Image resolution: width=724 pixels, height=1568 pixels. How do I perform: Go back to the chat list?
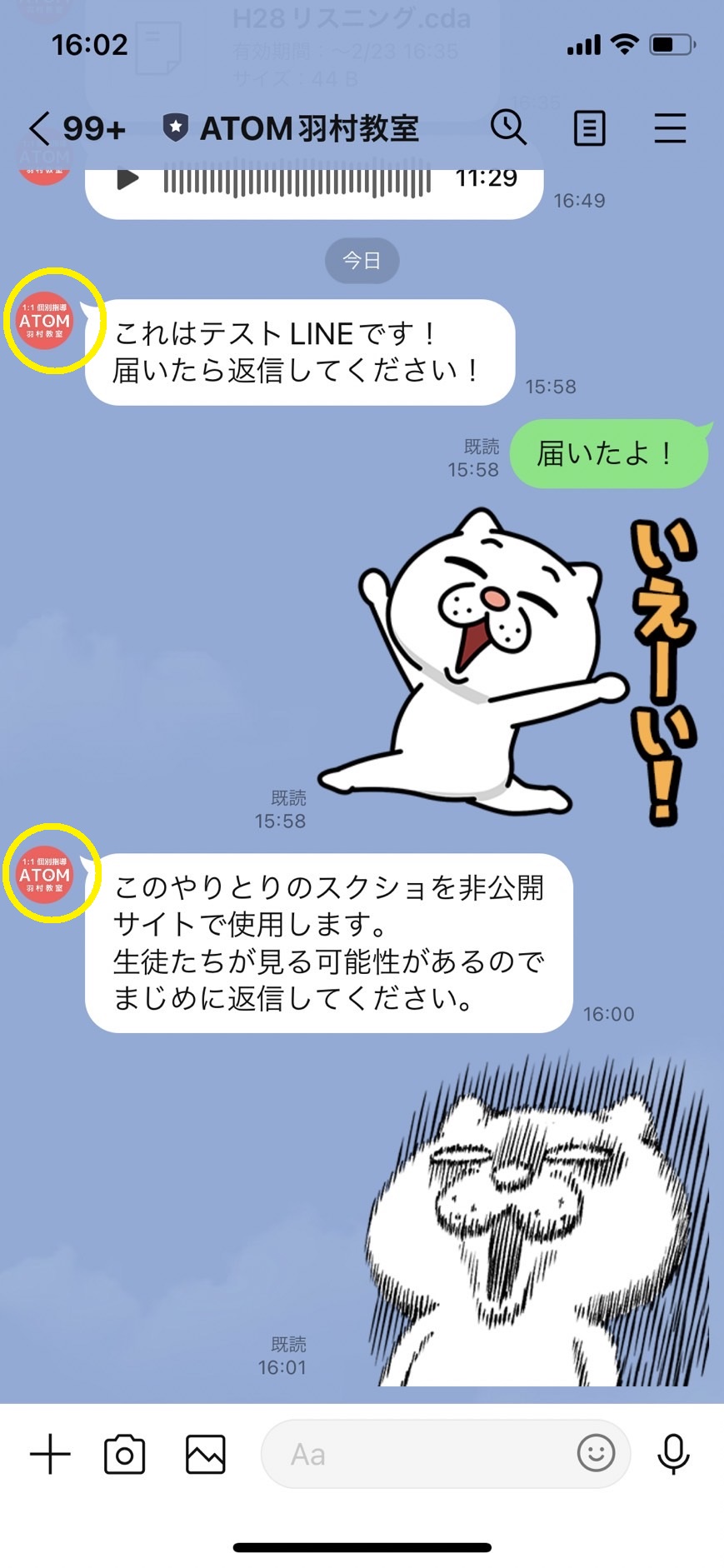click(40, 129)
